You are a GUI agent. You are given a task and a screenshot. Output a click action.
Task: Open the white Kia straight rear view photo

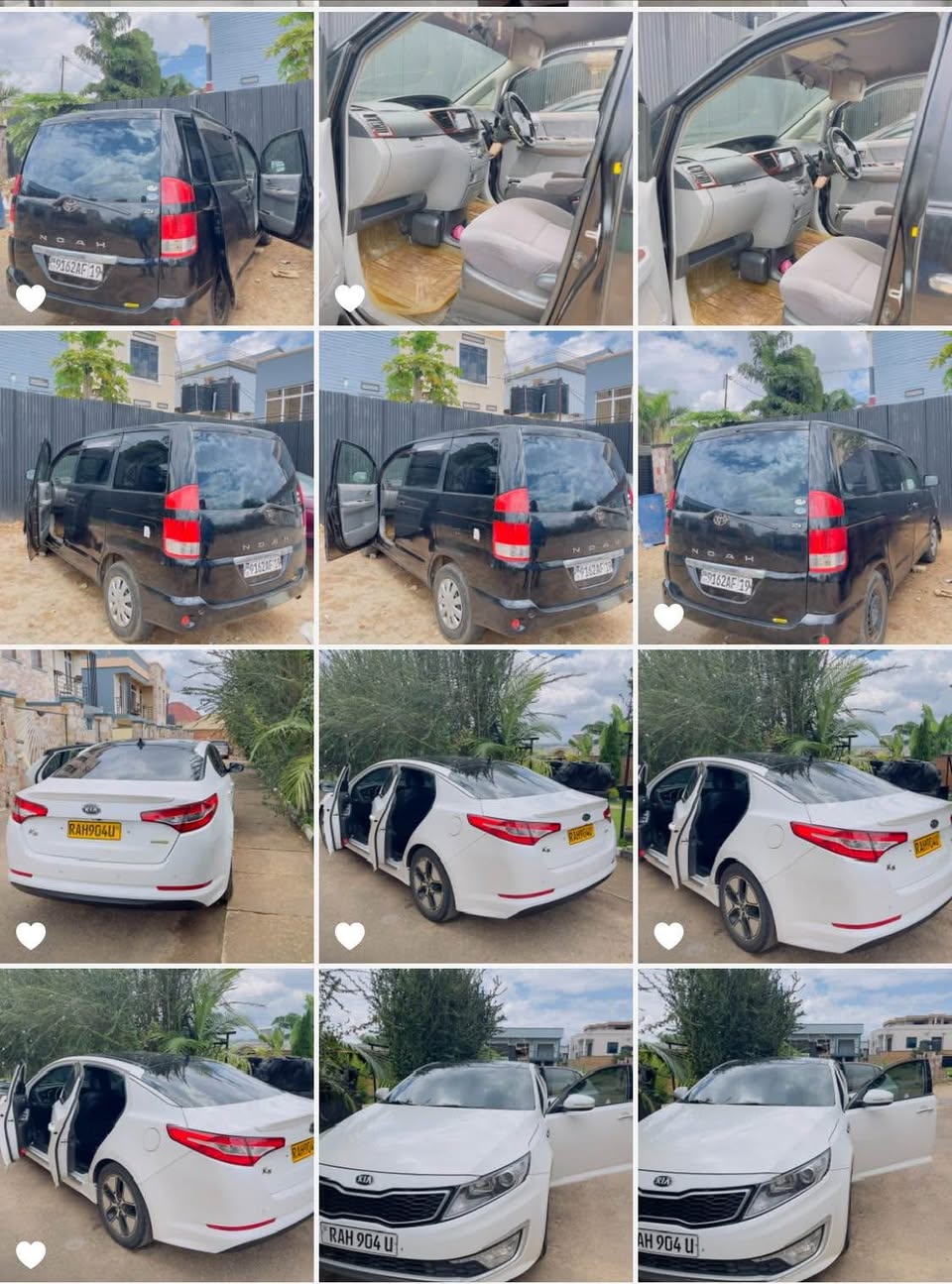pyautogui.click(x=157, y=805)
